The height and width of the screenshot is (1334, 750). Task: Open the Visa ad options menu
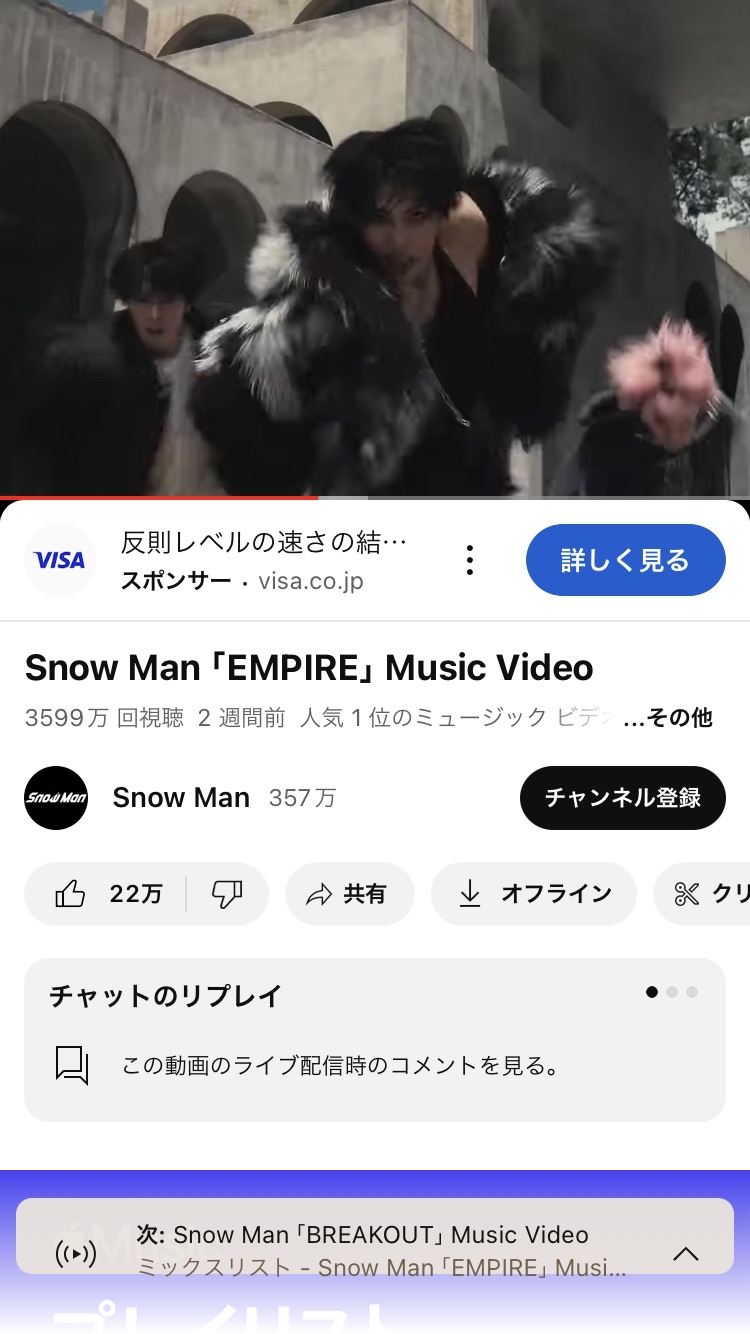470,560
